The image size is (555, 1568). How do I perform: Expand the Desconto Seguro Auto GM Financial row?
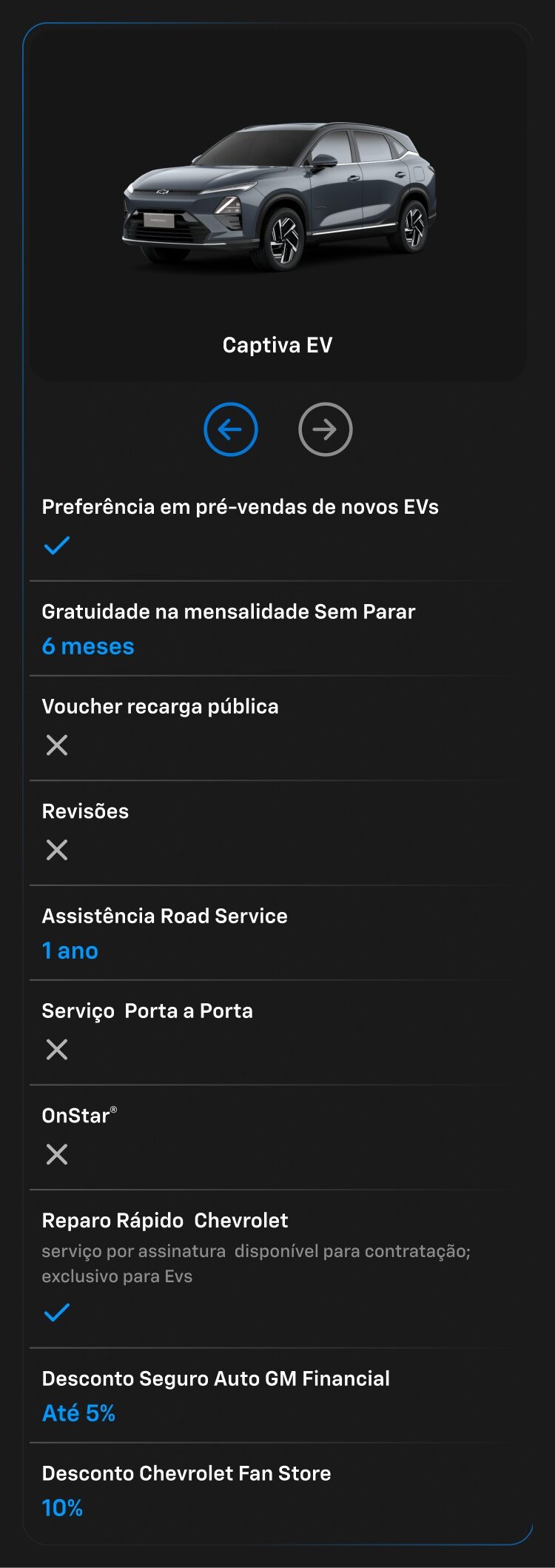click(x=216, y=1378)
